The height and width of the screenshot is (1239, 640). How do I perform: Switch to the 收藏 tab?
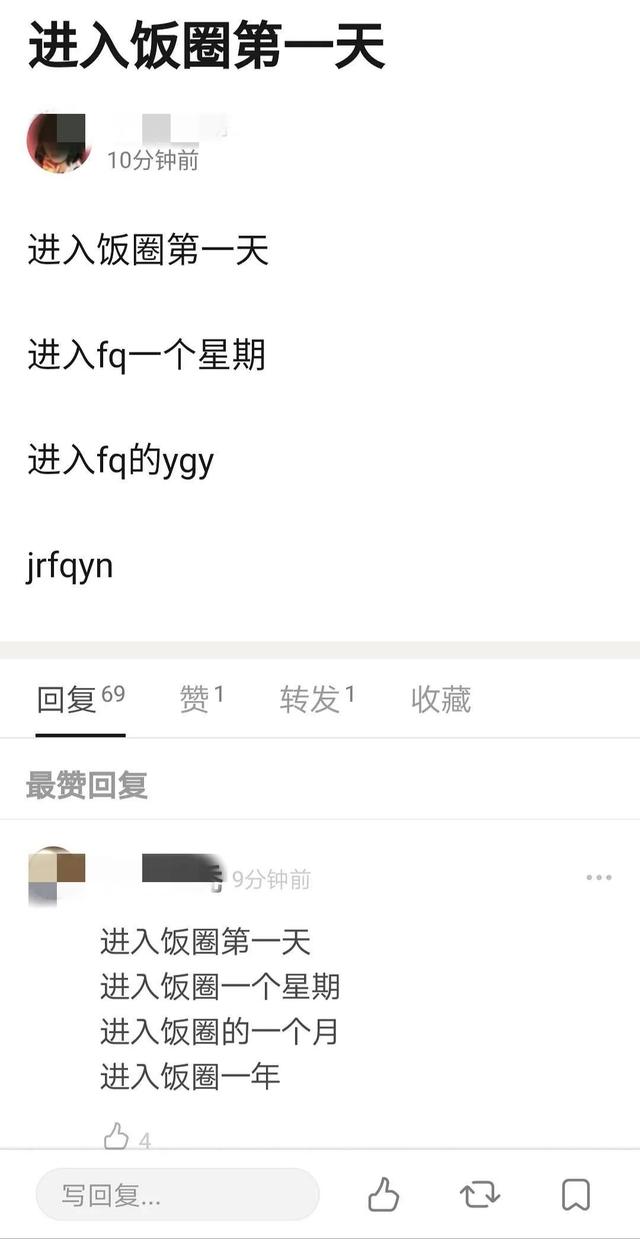(x=441, y=699)
